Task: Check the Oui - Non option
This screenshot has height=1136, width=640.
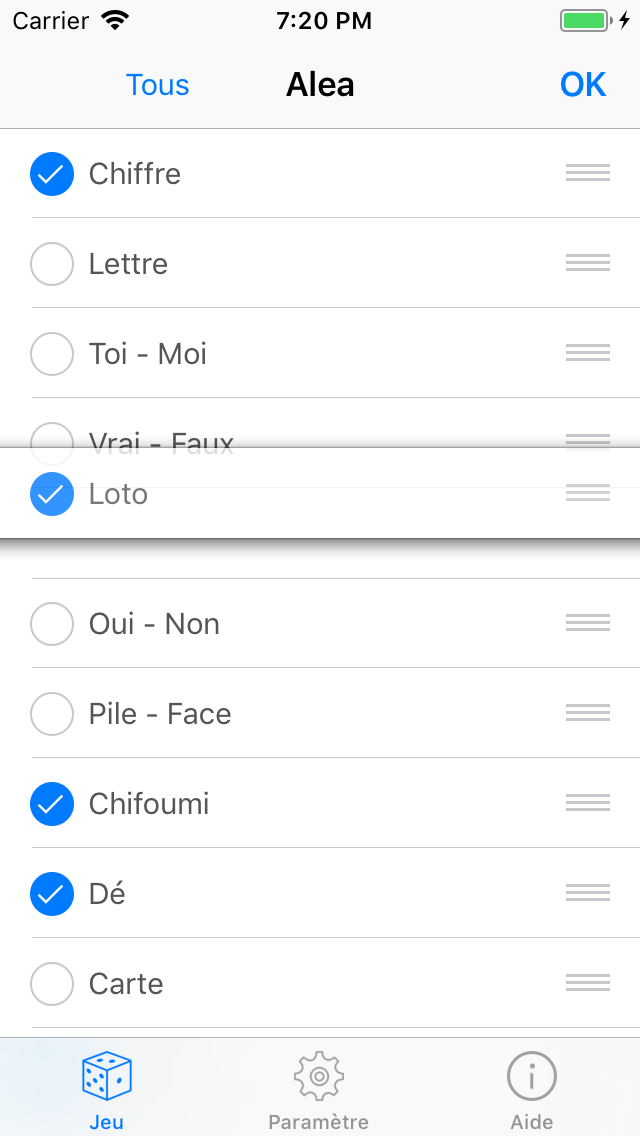Action: point(52,624)
